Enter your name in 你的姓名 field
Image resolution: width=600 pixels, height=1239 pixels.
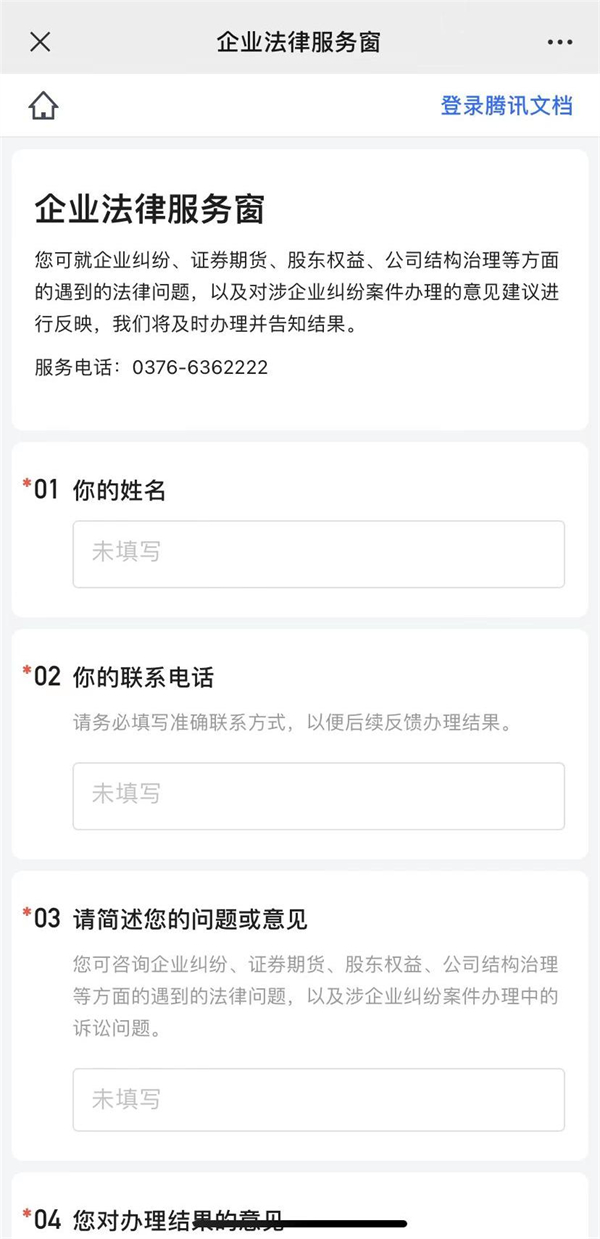click(x=318, y=554)
